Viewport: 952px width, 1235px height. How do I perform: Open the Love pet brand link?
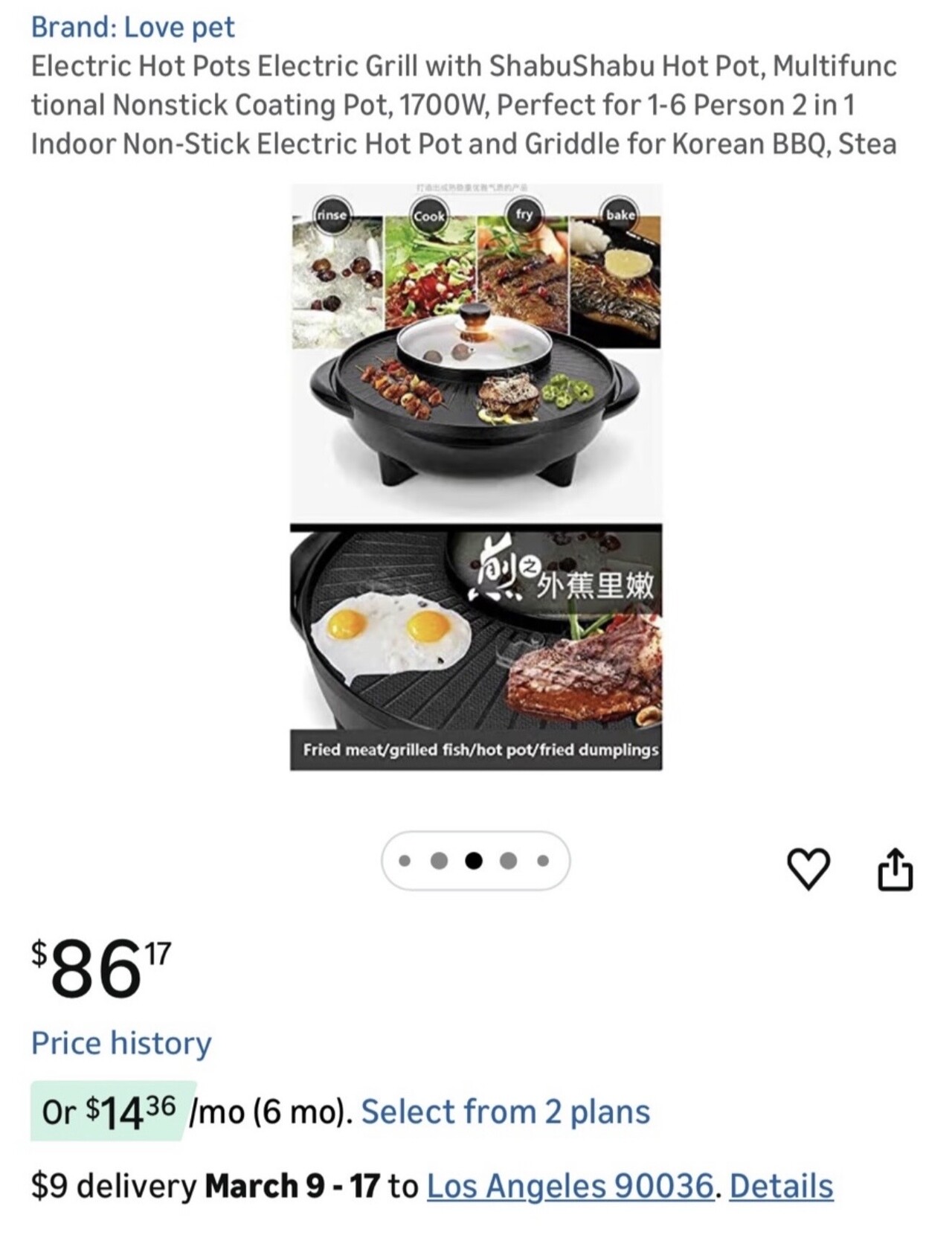point(132,28)
